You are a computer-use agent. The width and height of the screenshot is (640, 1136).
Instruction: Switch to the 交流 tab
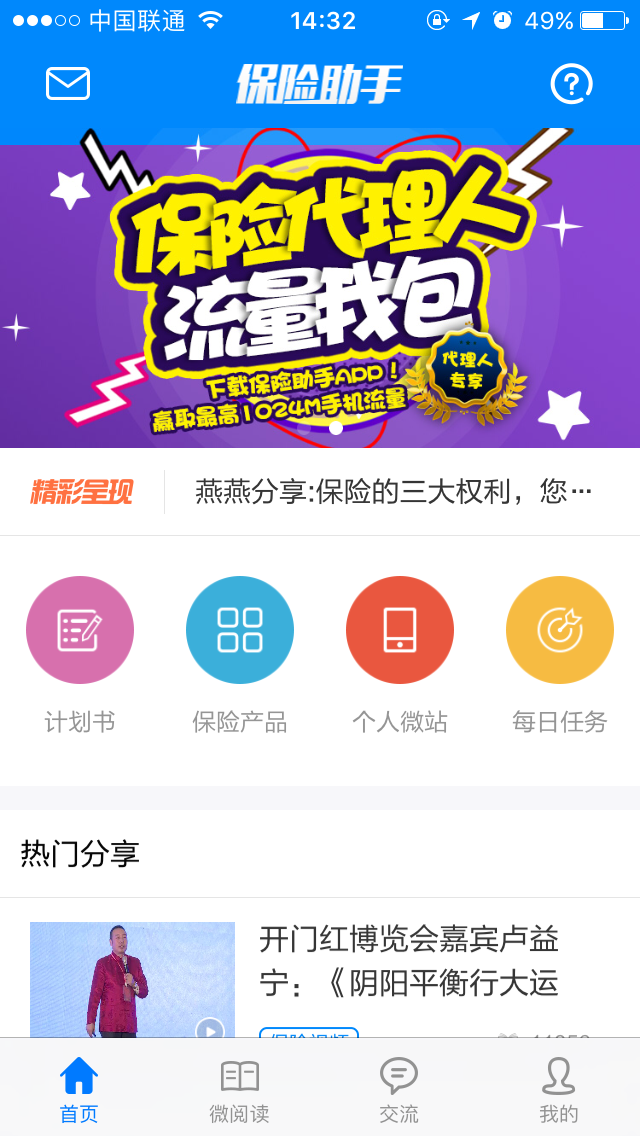click(x=399, y=1090)
